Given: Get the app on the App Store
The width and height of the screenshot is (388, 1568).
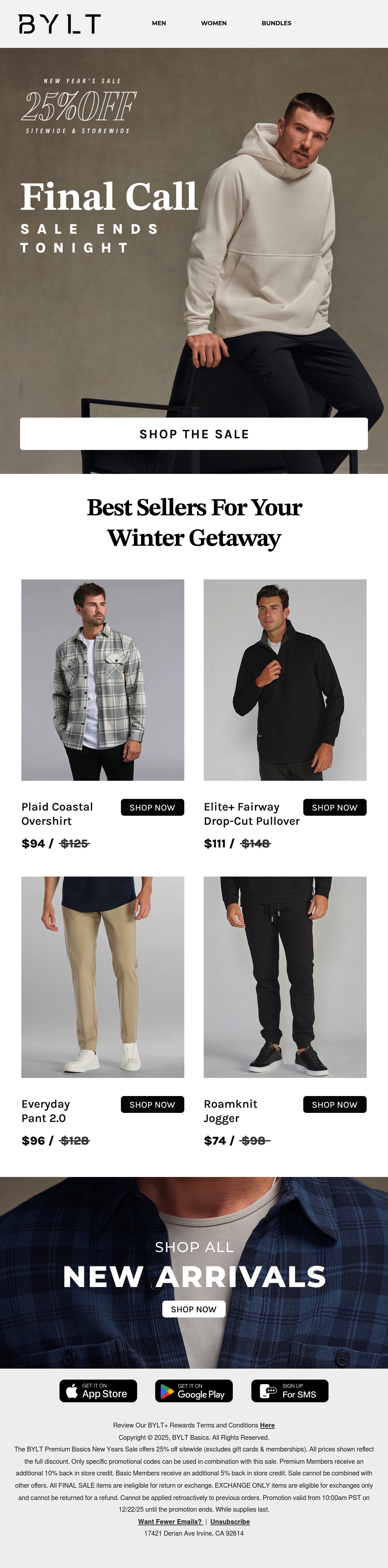Looking at the screenshot, I should coord(98,1391).
